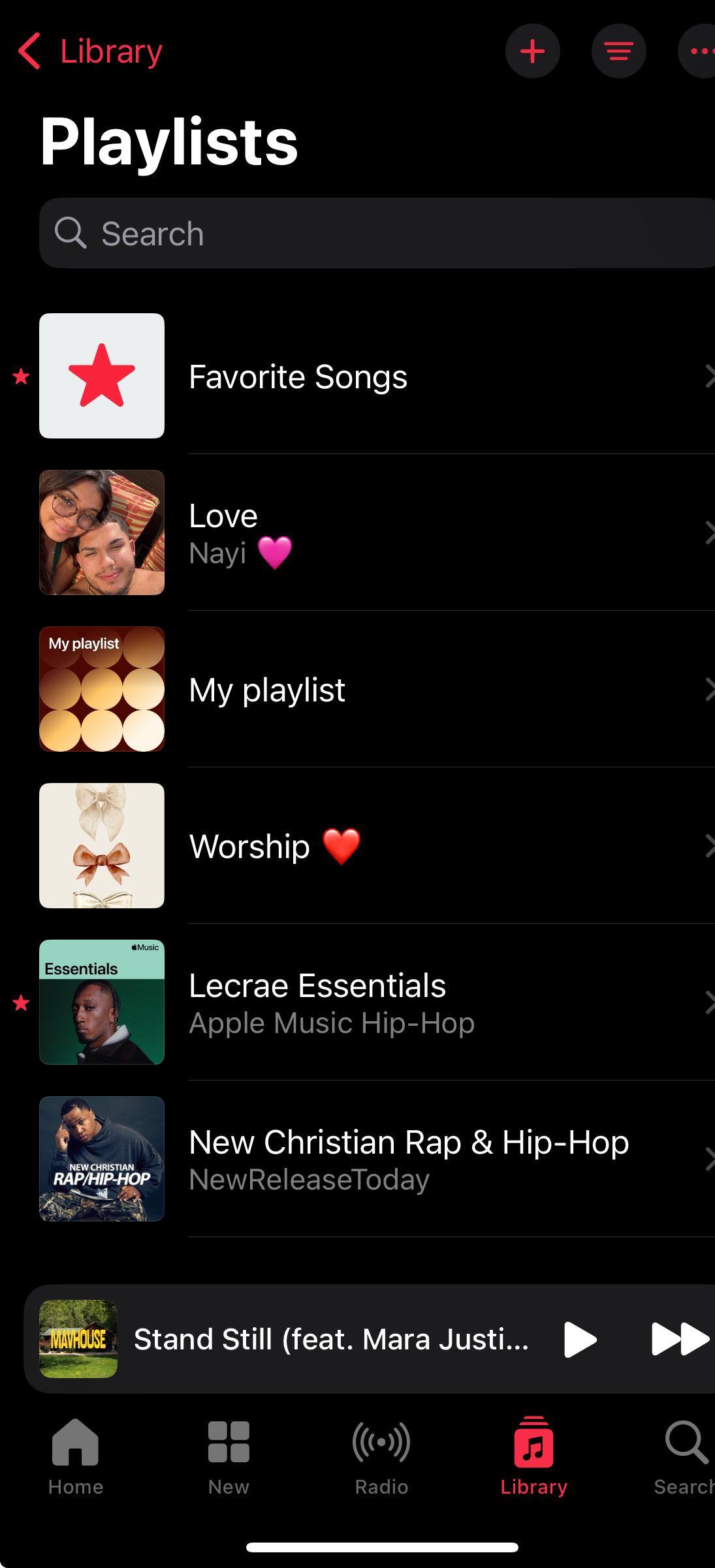The image size is (715, 1568).
Task: Expand the Stand Still mini player
Action: [x=330, y=1340]
